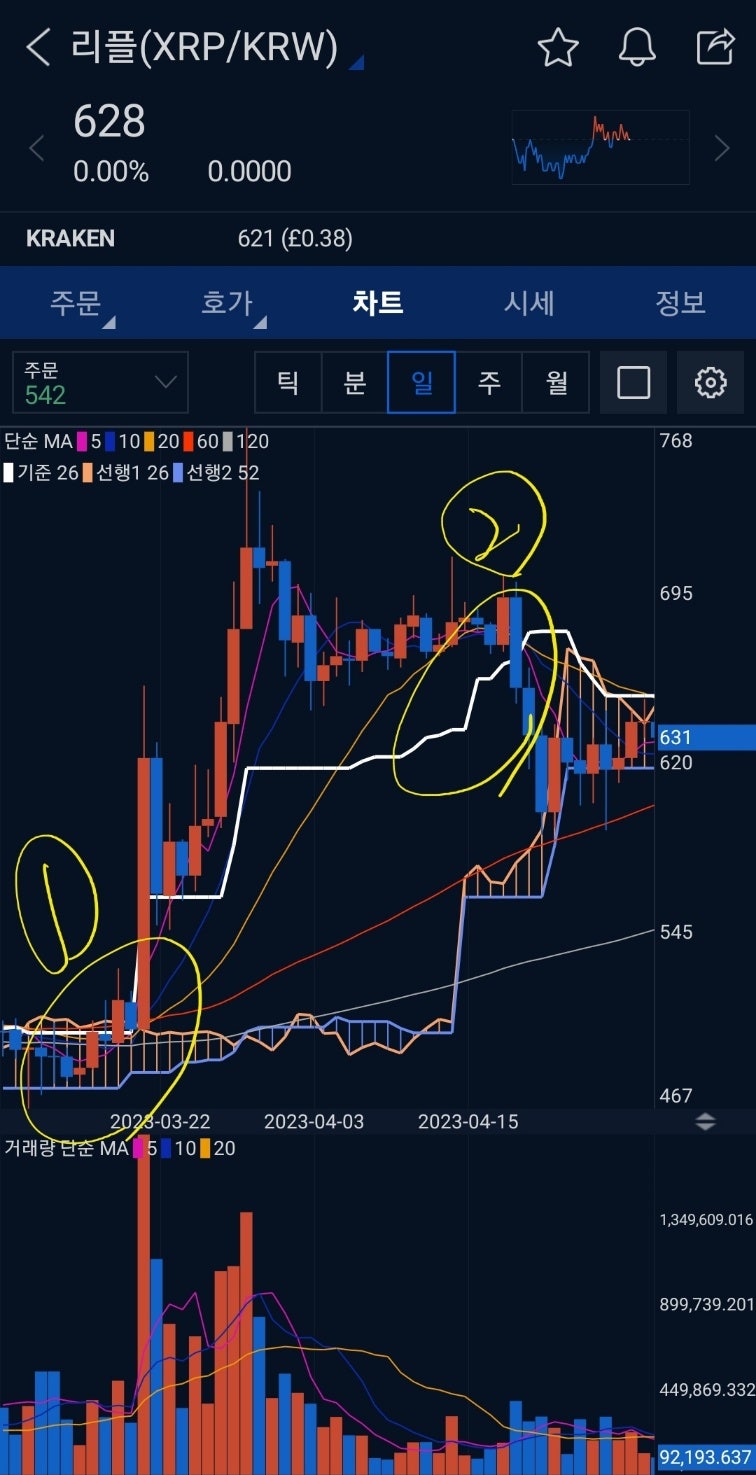
Task: Switch to the 주문 tab
Action: point(77,302)
